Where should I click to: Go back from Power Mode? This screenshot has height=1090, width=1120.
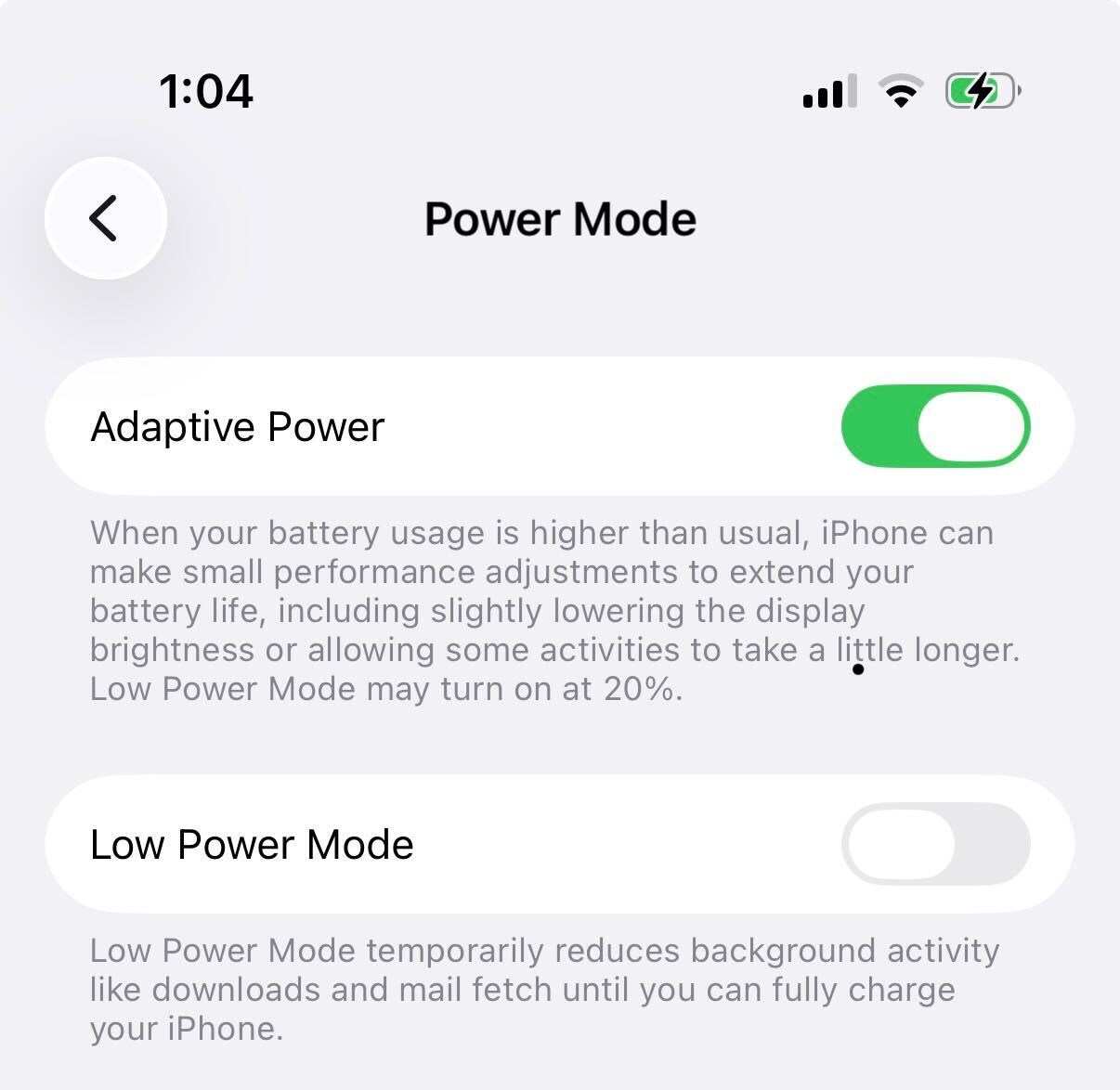(x=105, y=218)
